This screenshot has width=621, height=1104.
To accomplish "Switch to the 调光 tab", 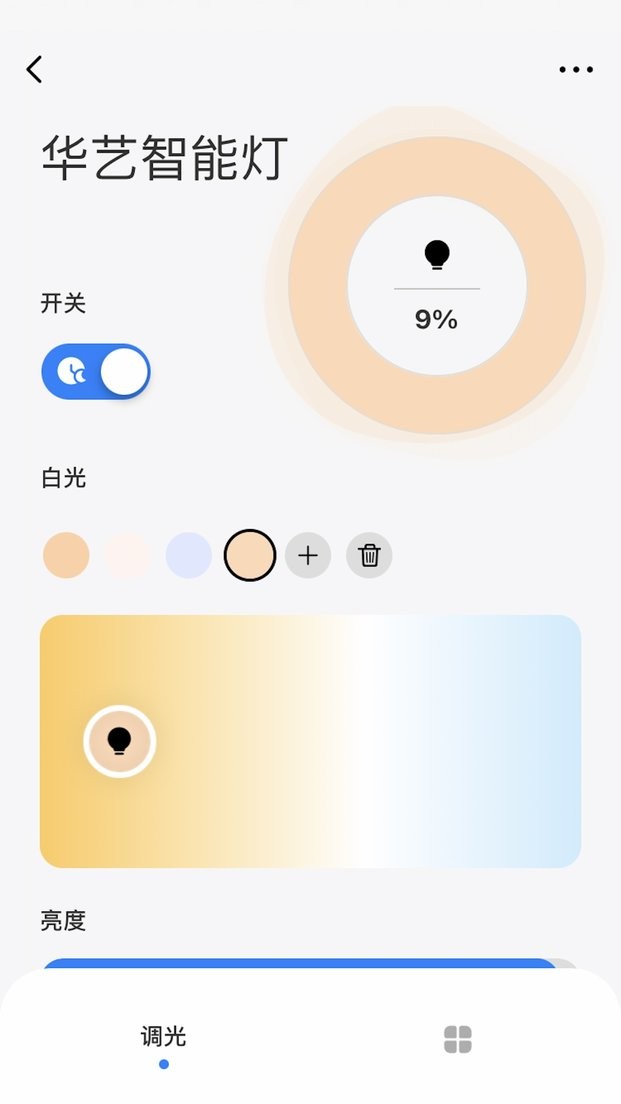I will coord(163,1038).
